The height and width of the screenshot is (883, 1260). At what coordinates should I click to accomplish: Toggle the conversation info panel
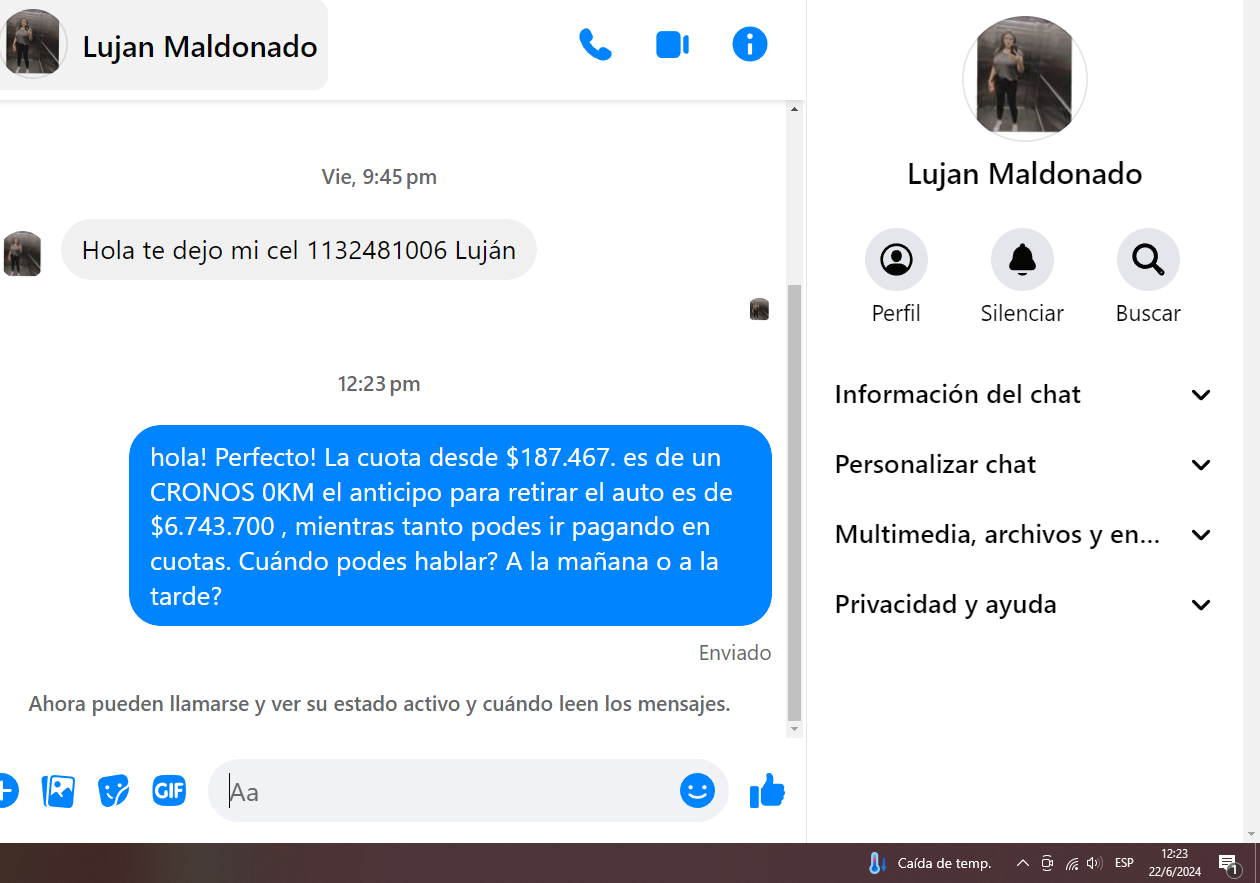(749, 45)
